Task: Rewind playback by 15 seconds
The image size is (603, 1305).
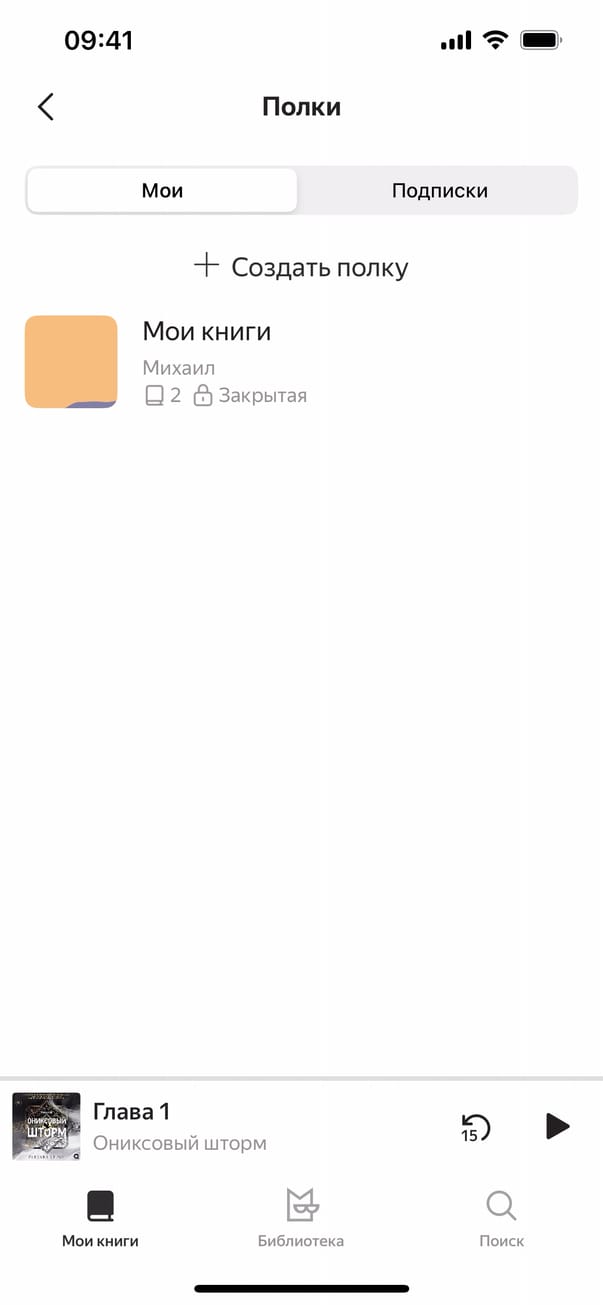Action: coord(475,1127)
